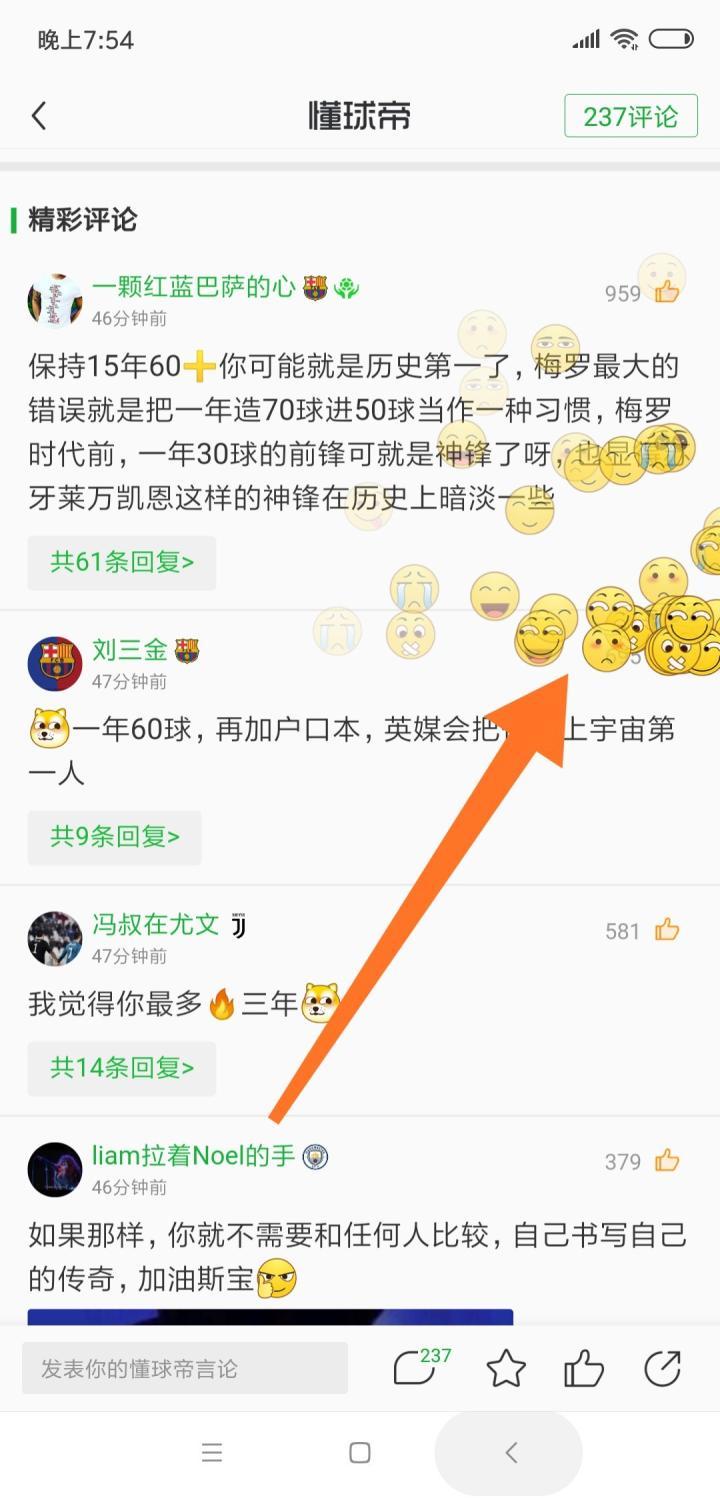Go back using the top arrow

click(x=39, y=116)
